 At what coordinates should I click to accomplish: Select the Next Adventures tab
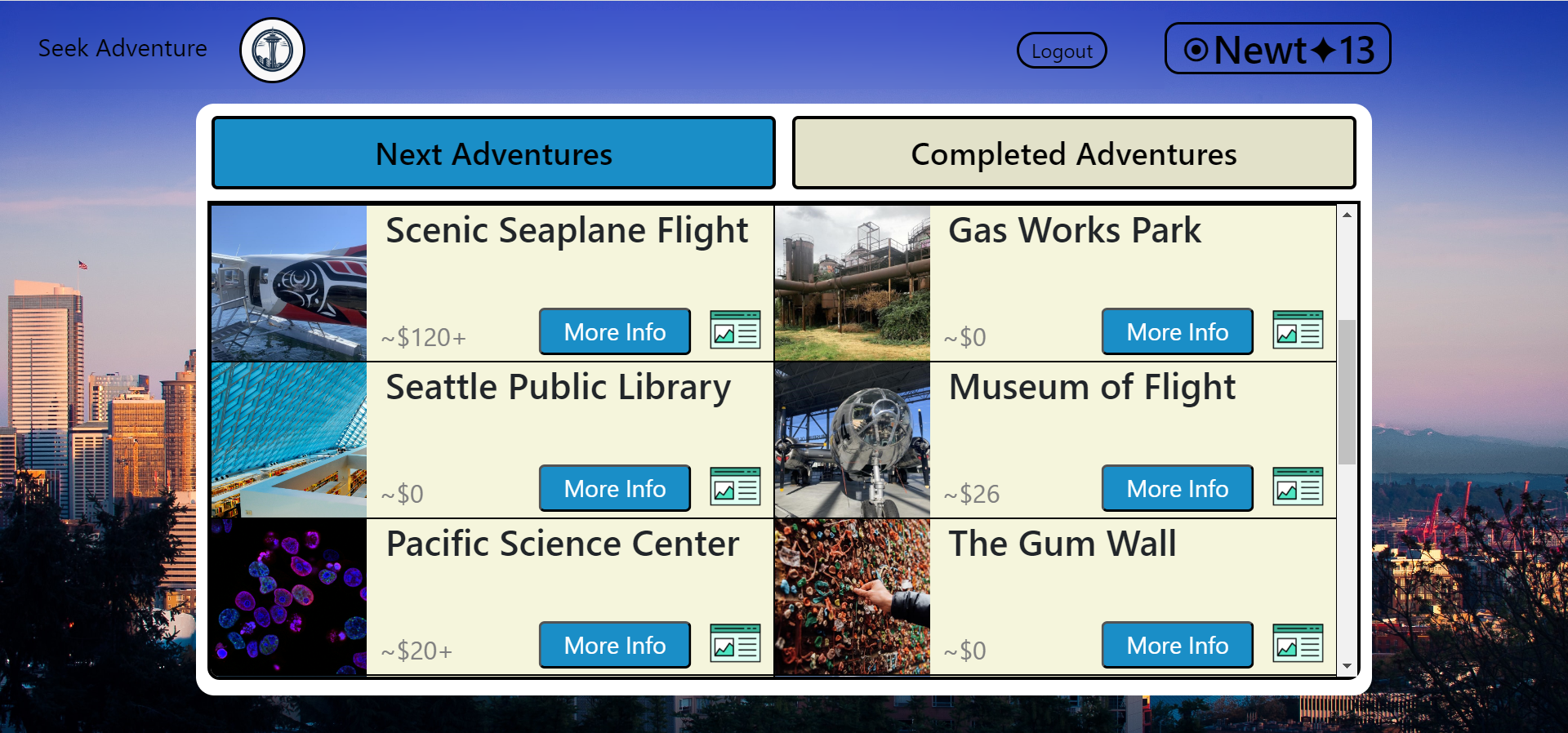point(493,153)
